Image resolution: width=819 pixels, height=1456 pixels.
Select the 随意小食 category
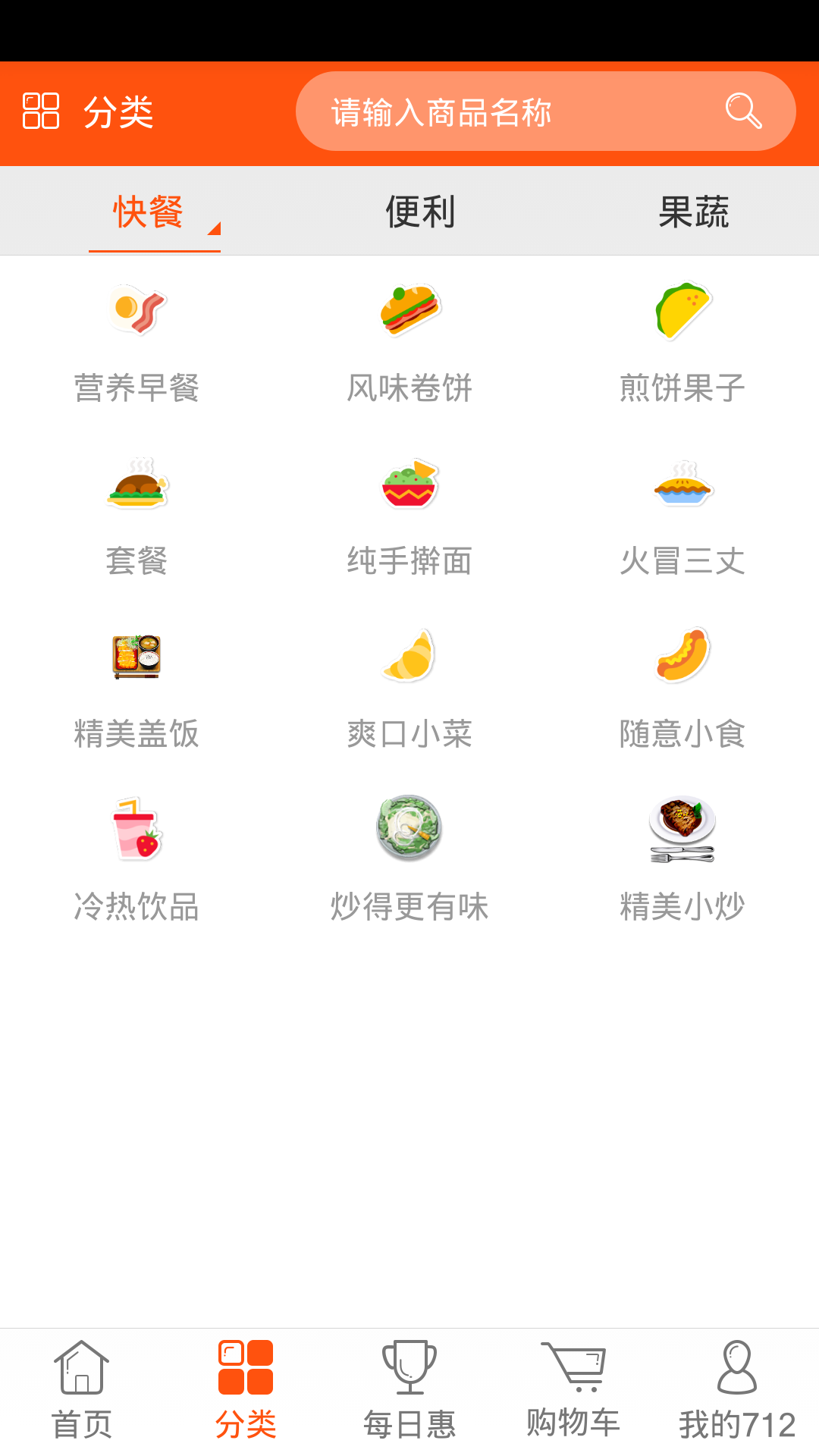tap(682, 689)
